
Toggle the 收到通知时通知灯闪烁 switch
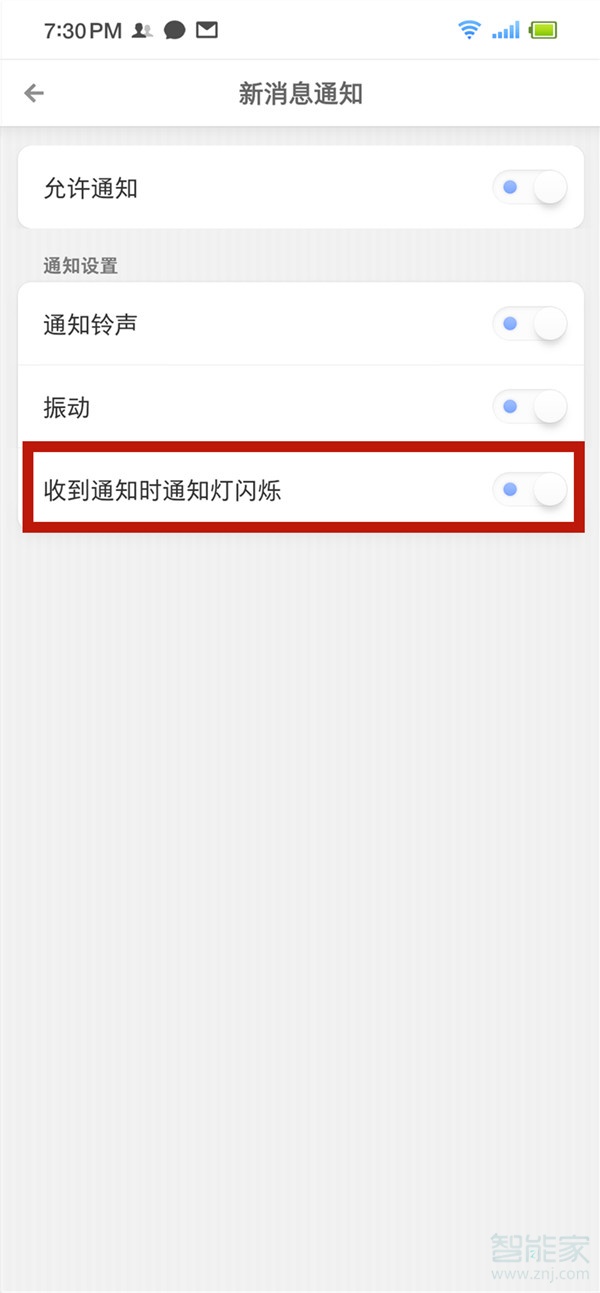click(x=529, y=490)
